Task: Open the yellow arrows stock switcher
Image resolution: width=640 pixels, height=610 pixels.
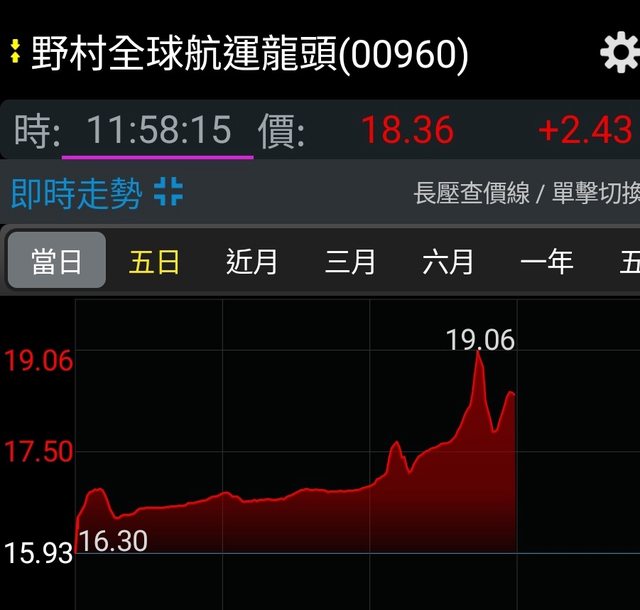Action: click(x=14, y=52)
